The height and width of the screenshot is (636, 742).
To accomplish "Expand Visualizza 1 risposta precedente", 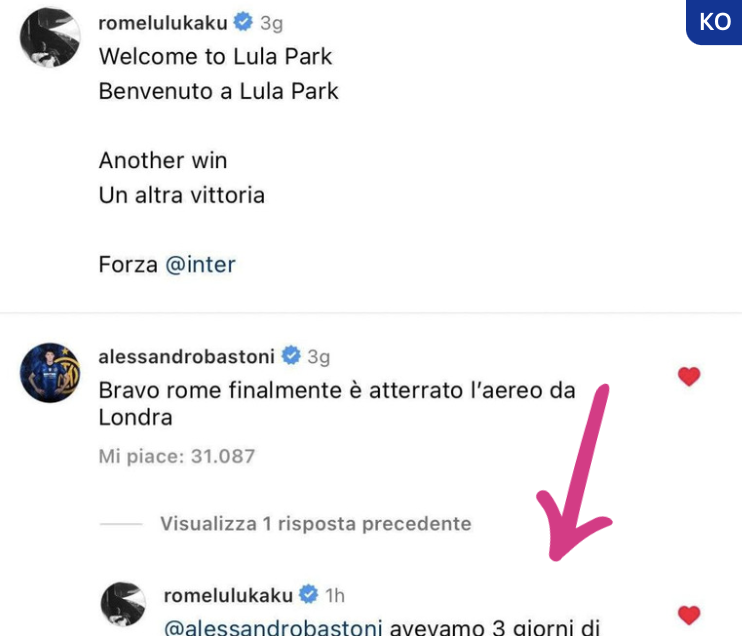I will pos(315,523).
